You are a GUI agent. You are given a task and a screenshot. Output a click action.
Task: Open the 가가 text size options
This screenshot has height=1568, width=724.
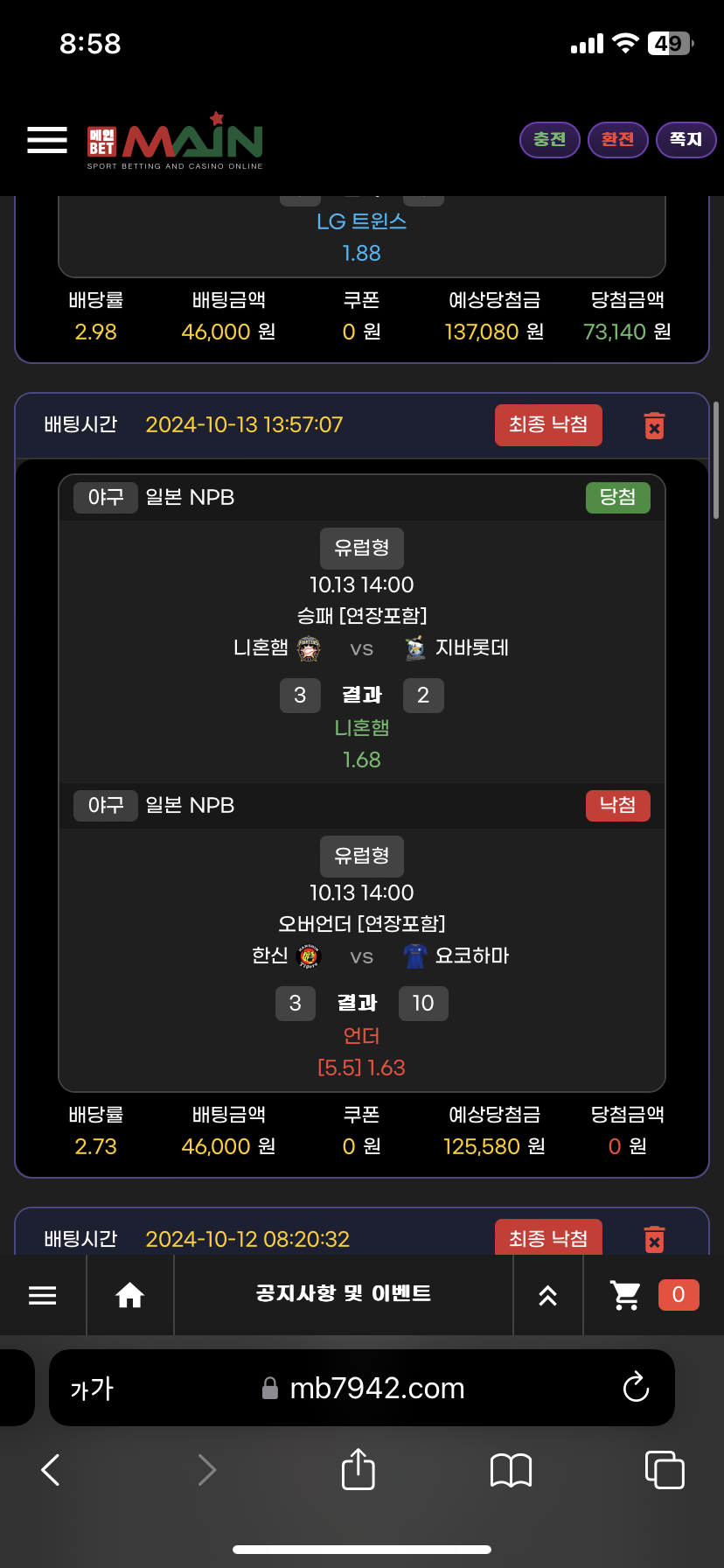coord(92,1389)
